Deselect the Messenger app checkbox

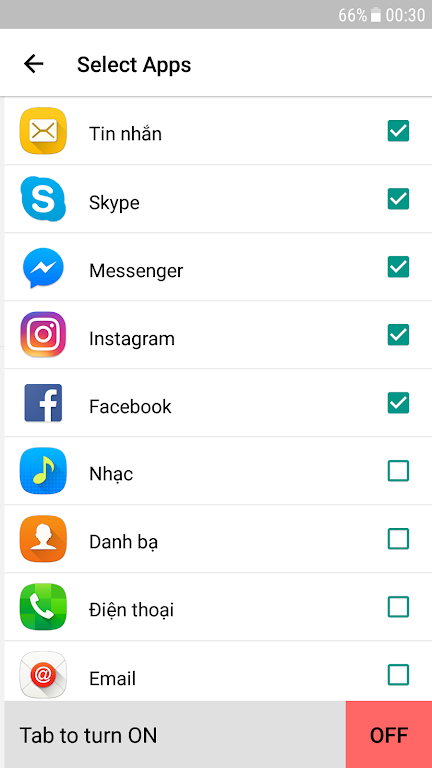click(x=398, y=267)
